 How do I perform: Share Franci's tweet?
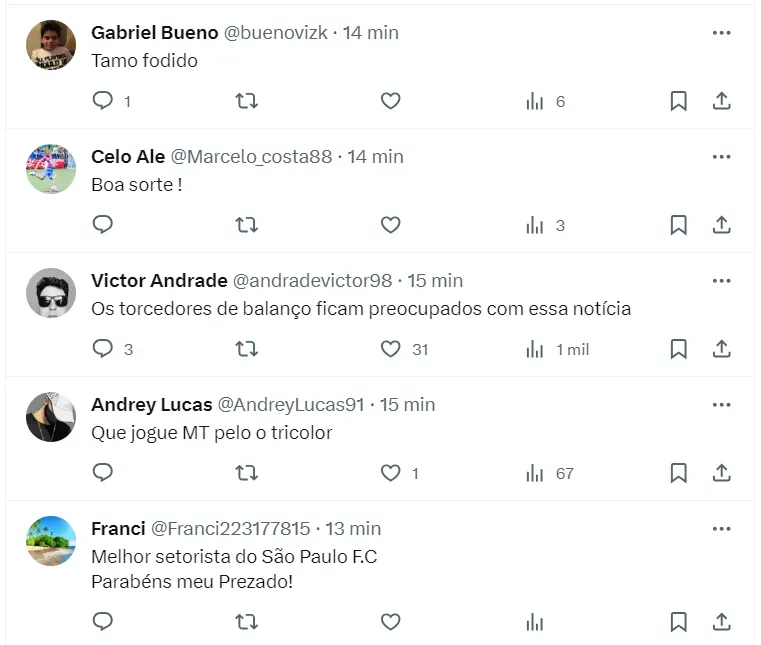[x=721, y=621]
